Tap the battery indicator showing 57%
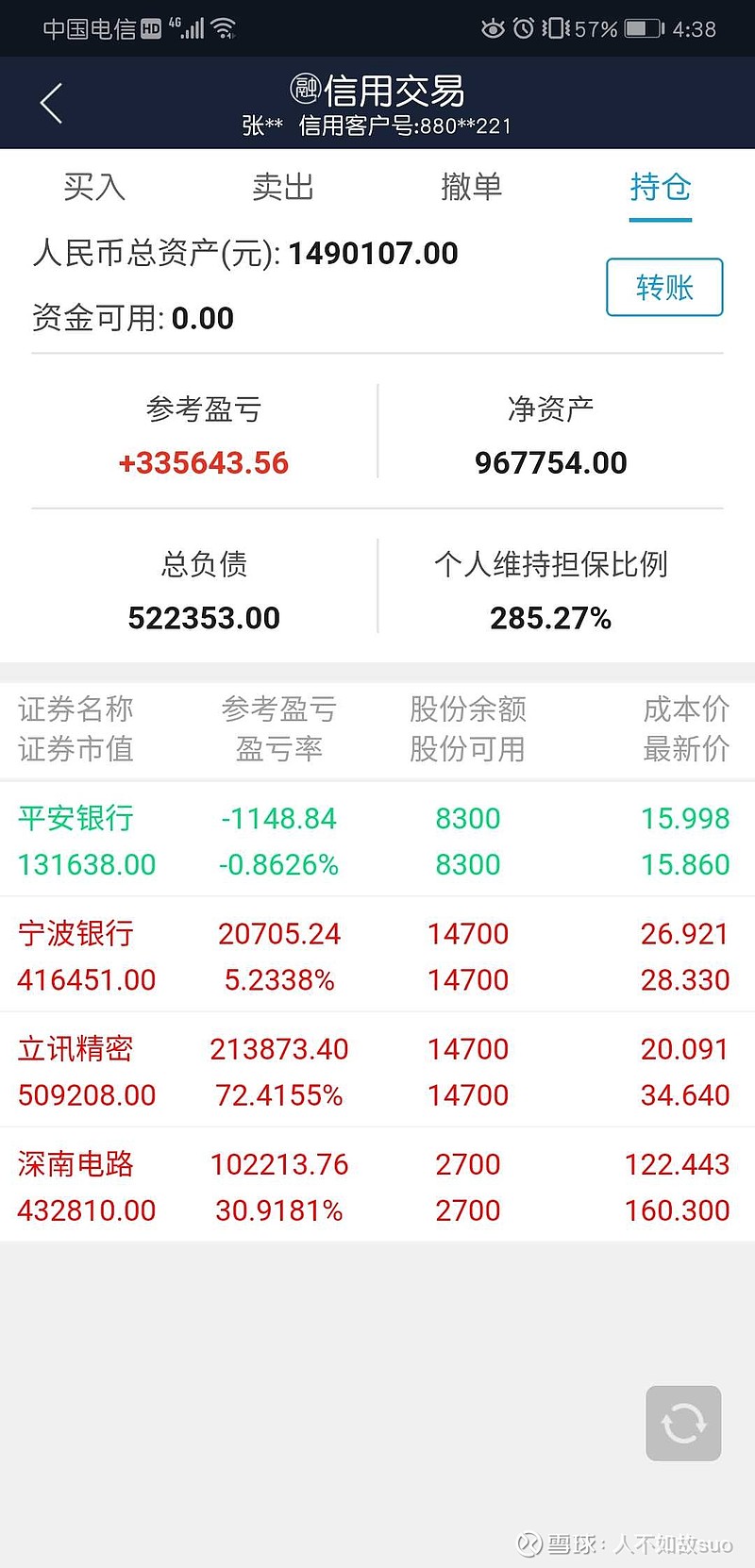This screenshot has height=1568, width=755. [x=633, y=28]
